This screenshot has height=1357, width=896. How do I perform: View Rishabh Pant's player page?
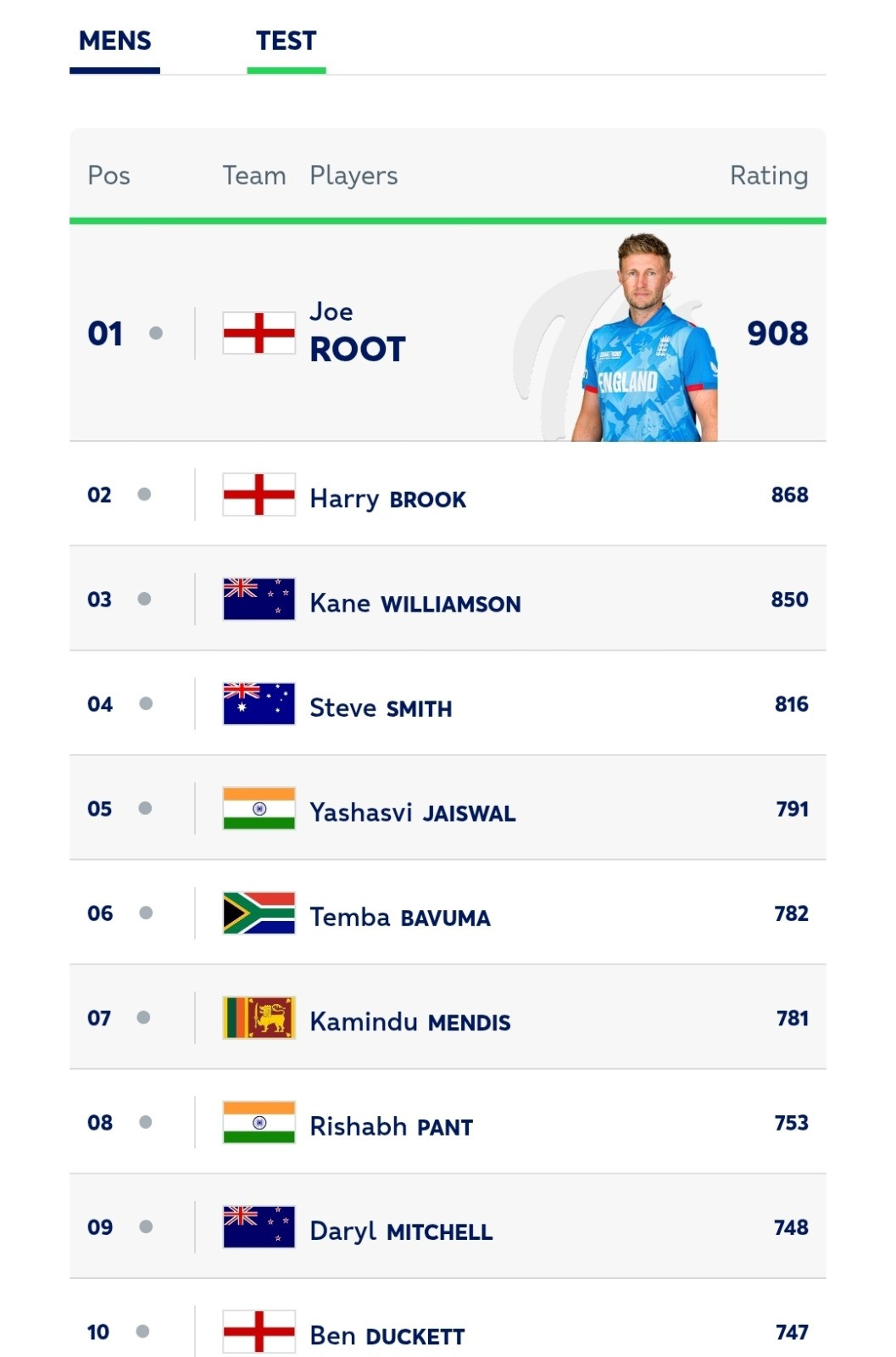pos(391,1126)
